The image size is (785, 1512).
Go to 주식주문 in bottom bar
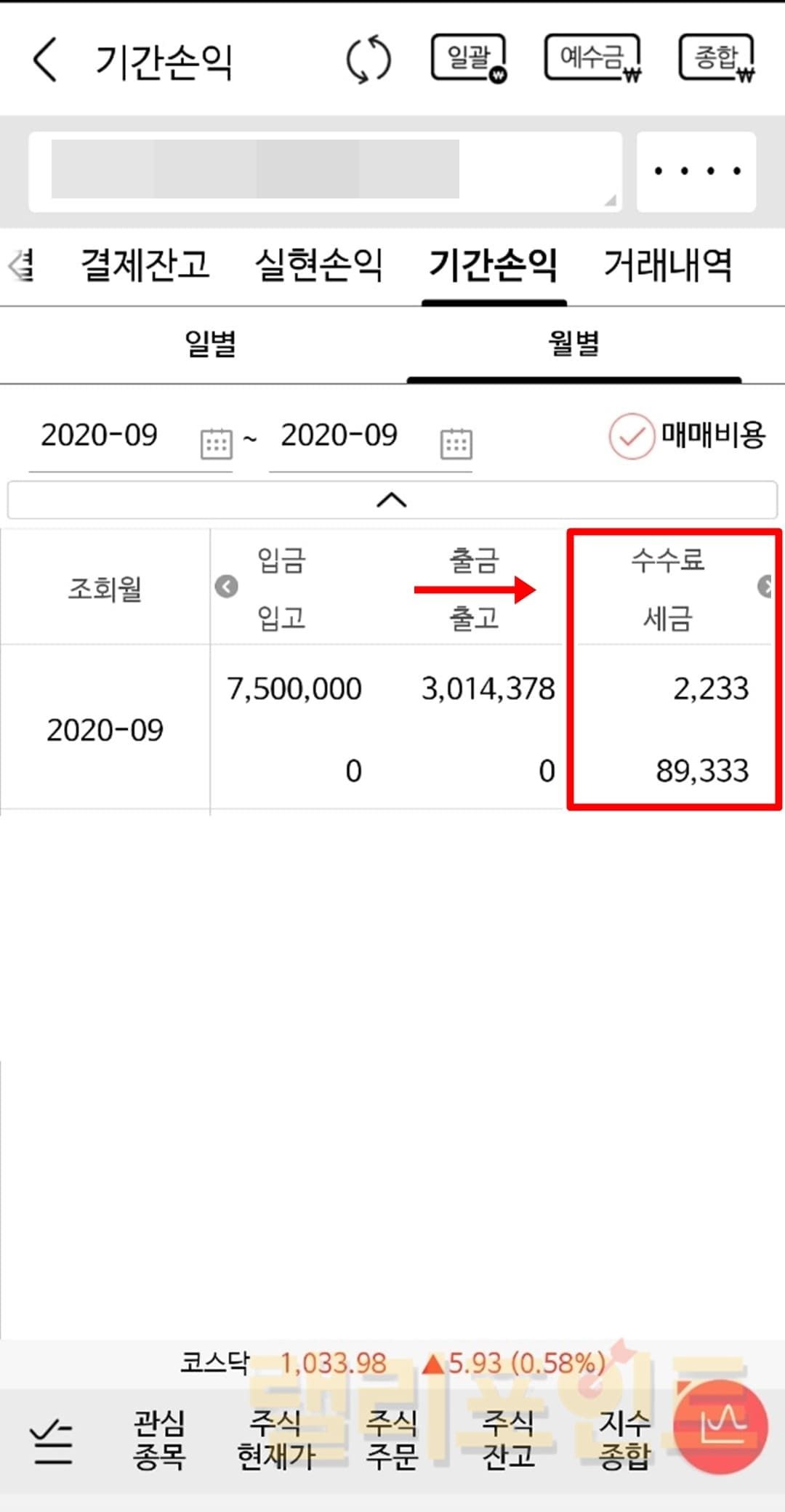click(392, 1440)
